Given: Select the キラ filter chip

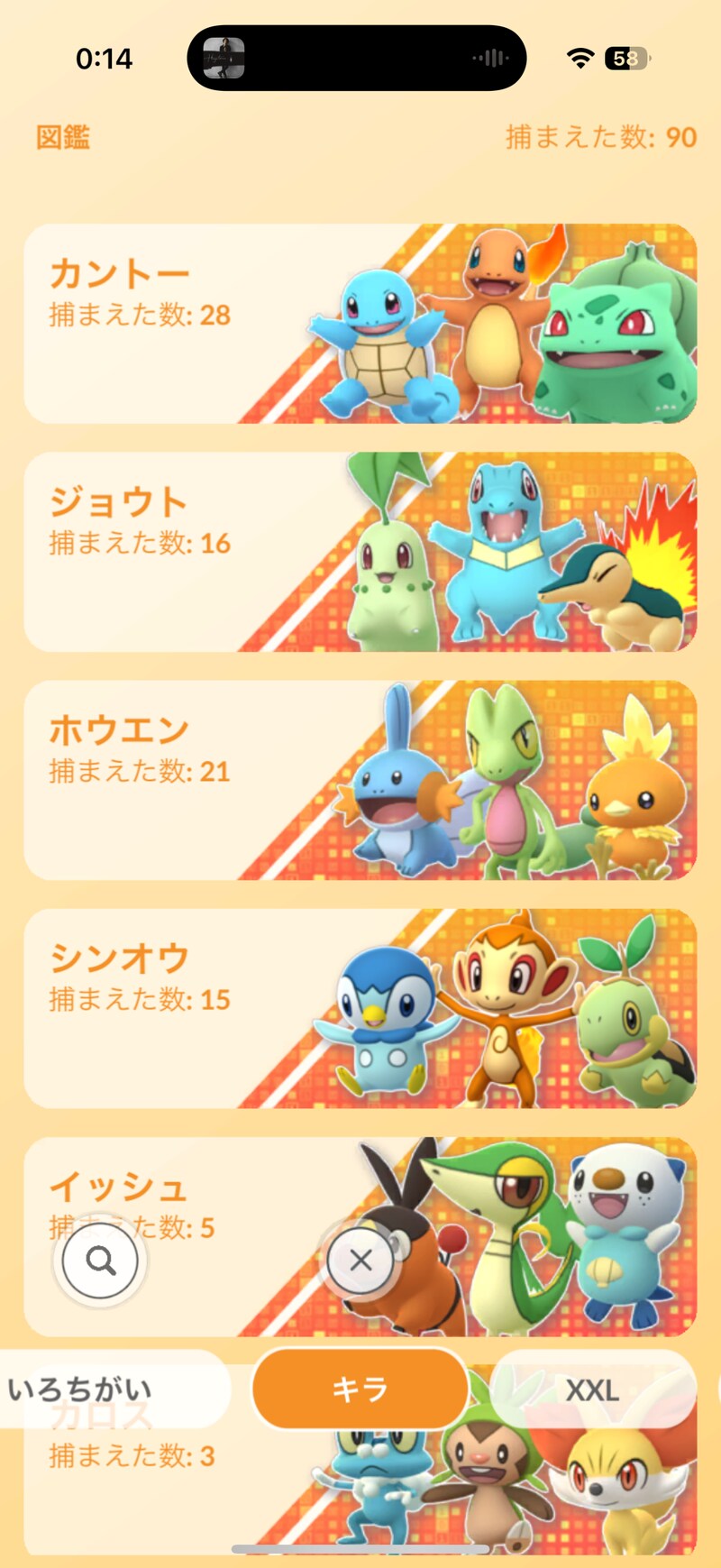Looking at the screenshot, I should 360,1389.
